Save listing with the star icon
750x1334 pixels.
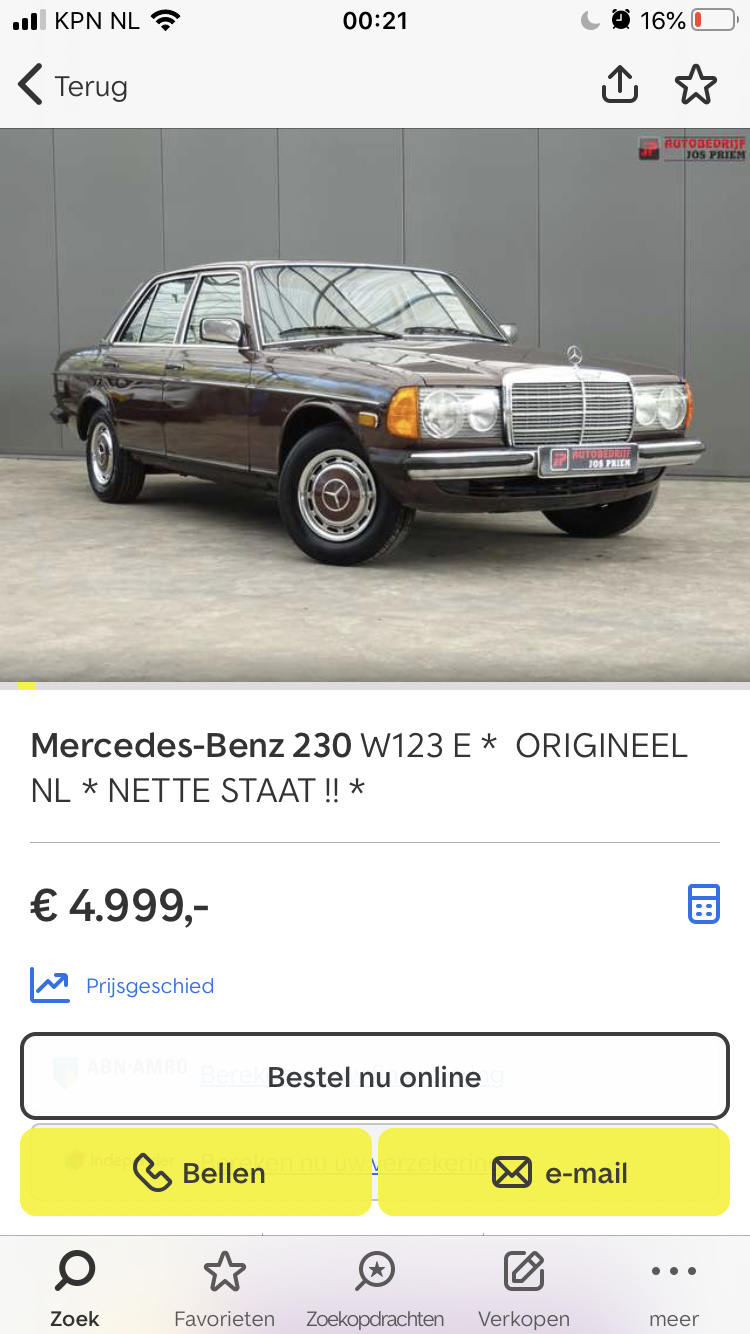pyautogui.click(x=696, y=85)
